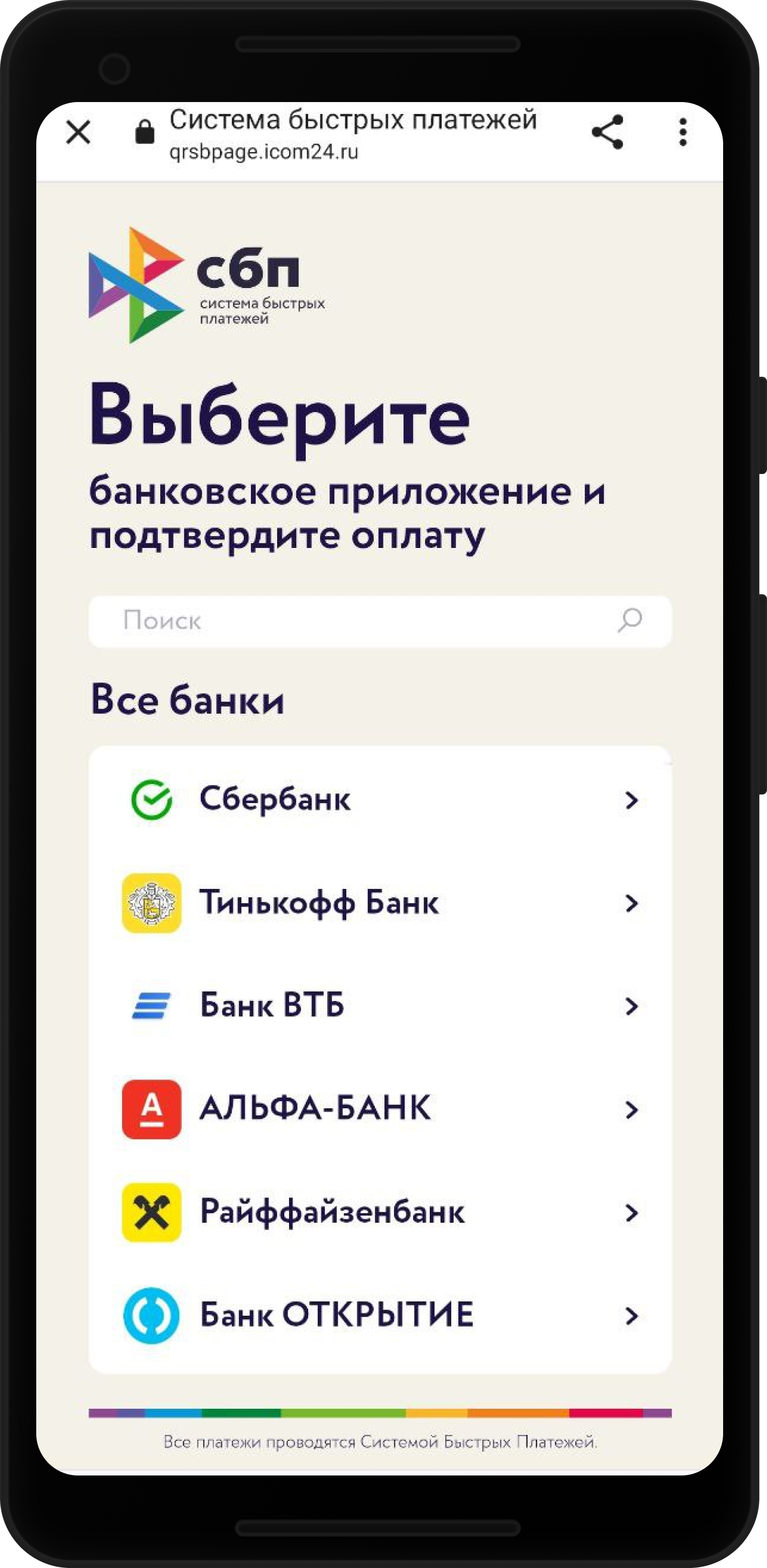Close the browser custom tab
The image size is (767, 1568).
(x=78, y=132)
